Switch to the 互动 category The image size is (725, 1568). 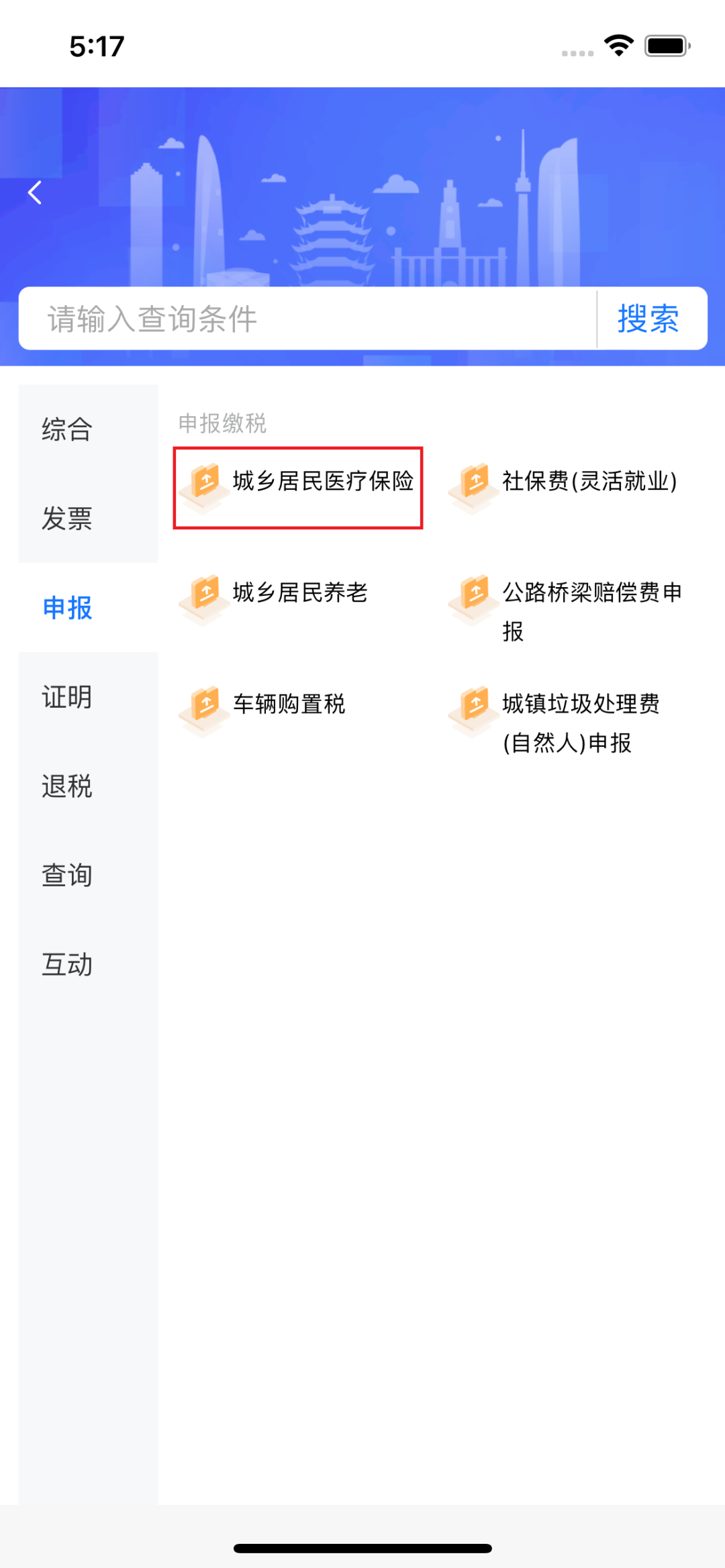(67, 965)
